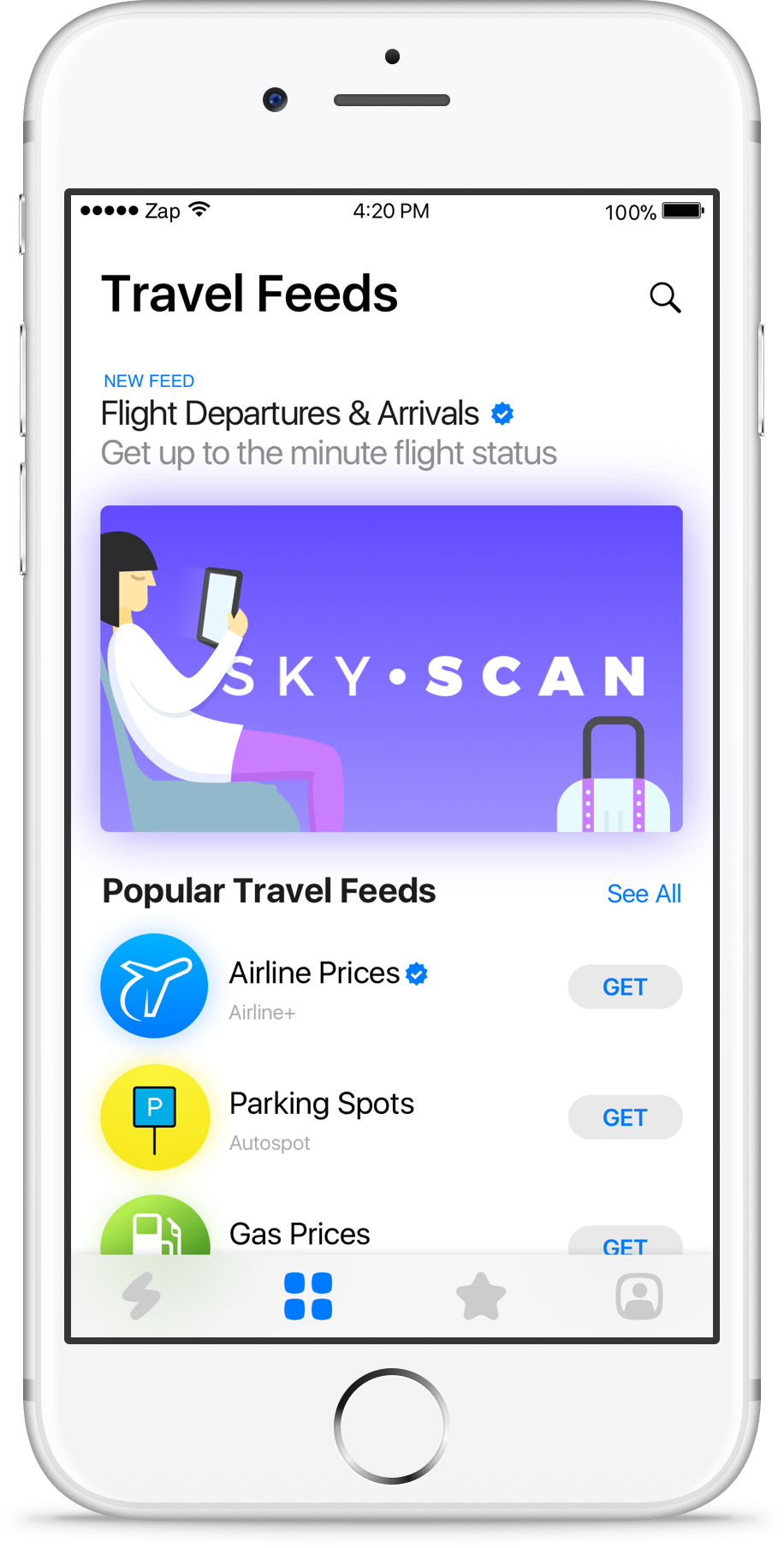784x1548 pixels.
Task: Open the search magnifier icon
Action: click(x=664, y=297)
